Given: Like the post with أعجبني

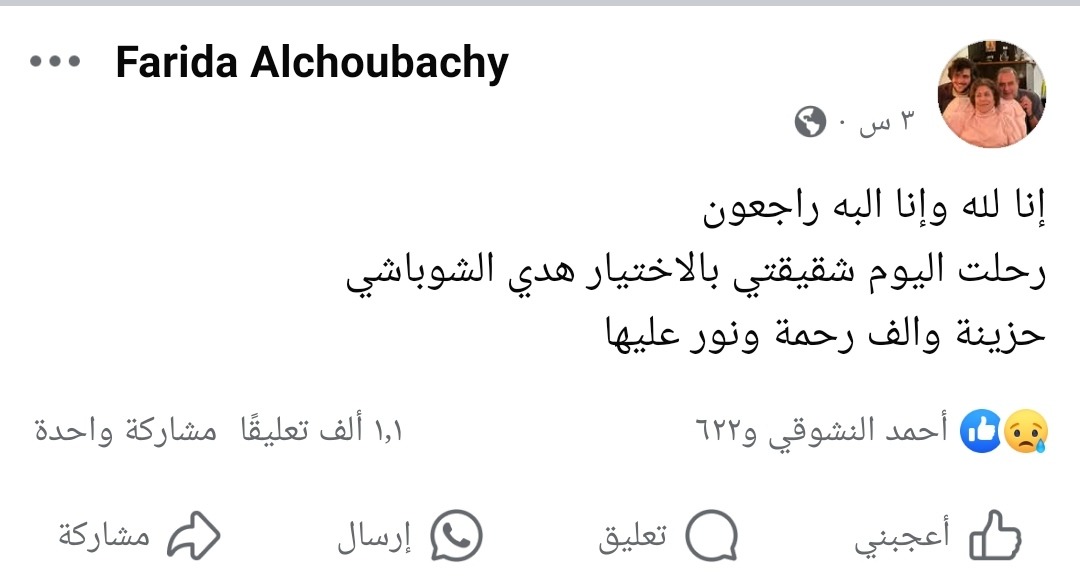Looking at the screenshot, I should 937,537.
